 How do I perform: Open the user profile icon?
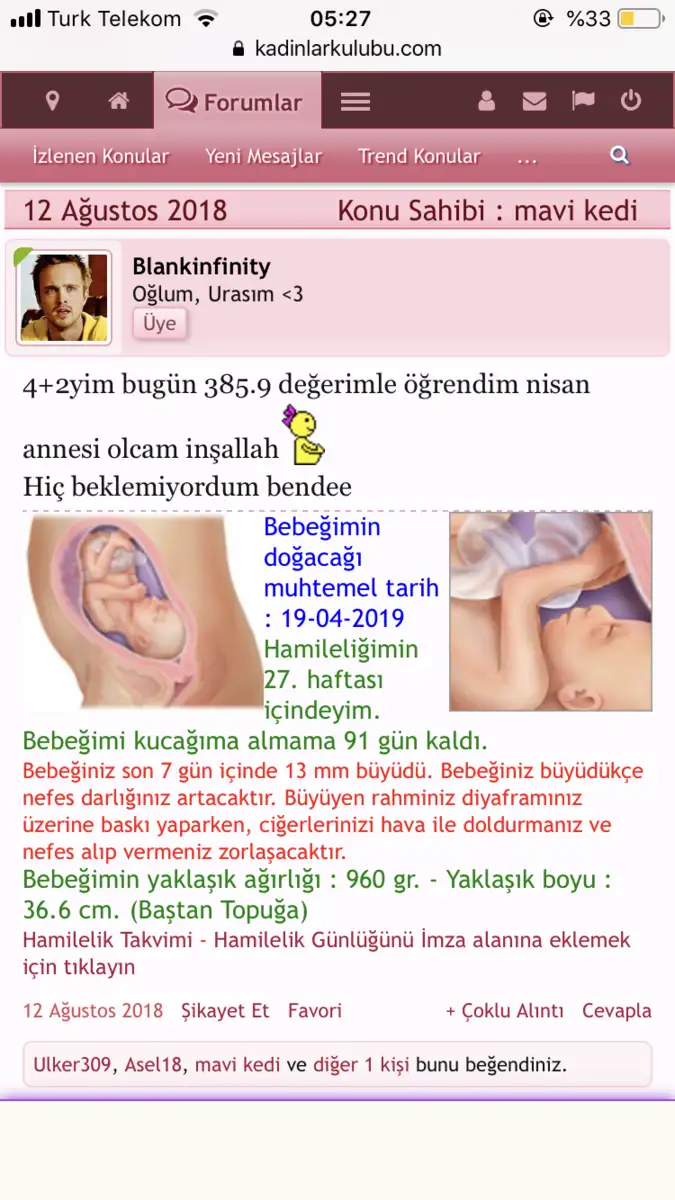pos(487,101)
